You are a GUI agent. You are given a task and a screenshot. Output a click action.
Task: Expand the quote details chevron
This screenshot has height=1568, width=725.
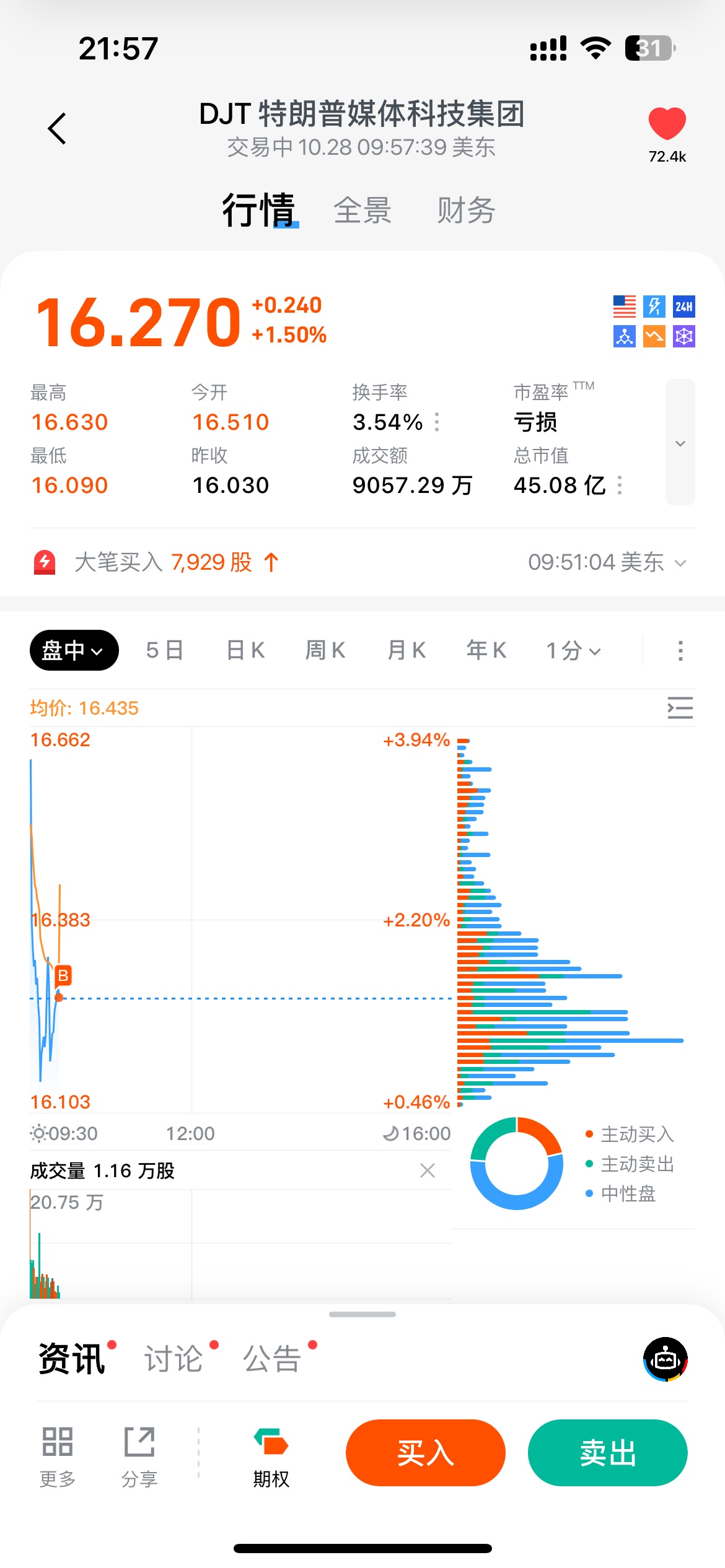point(680,443)
